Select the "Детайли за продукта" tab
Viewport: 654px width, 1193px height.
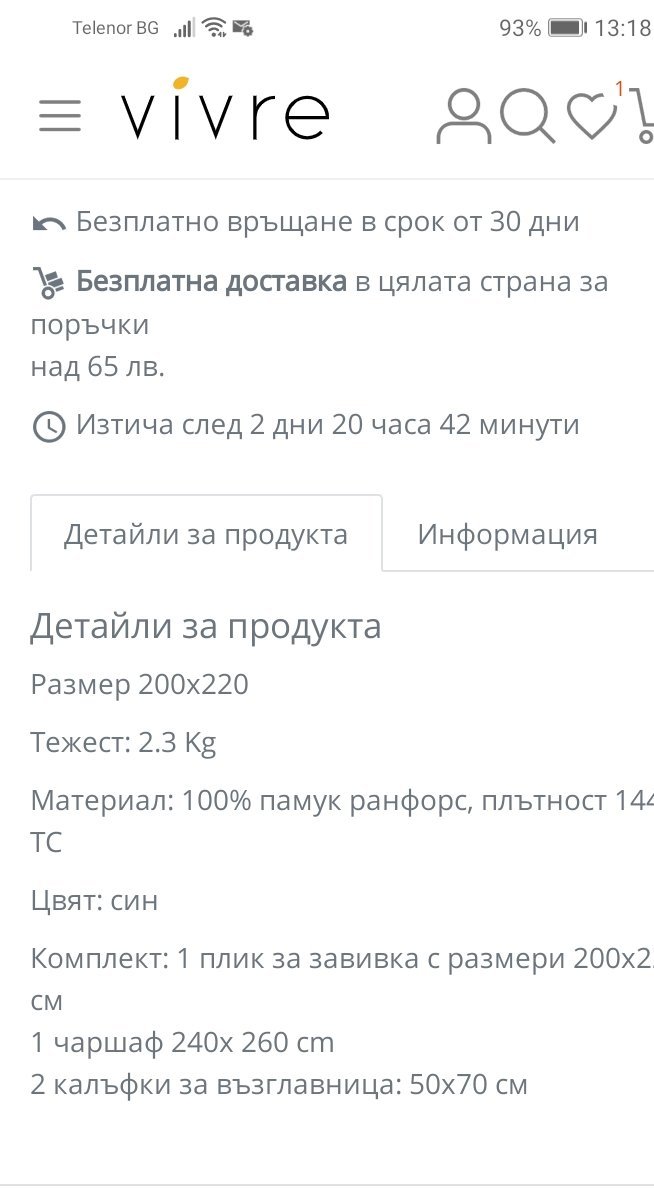[x=206, y=534]
